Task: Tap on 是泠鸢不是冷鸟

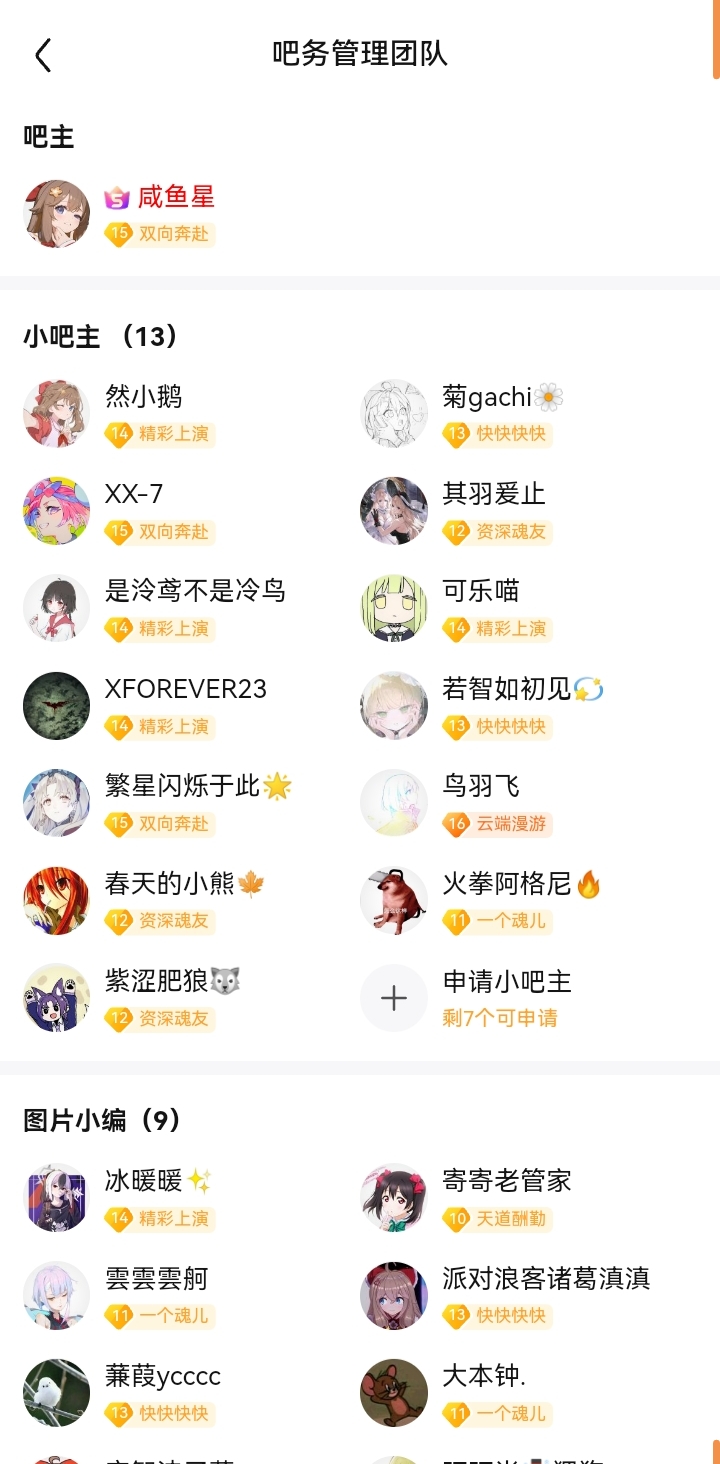Action: coord(56,608)
